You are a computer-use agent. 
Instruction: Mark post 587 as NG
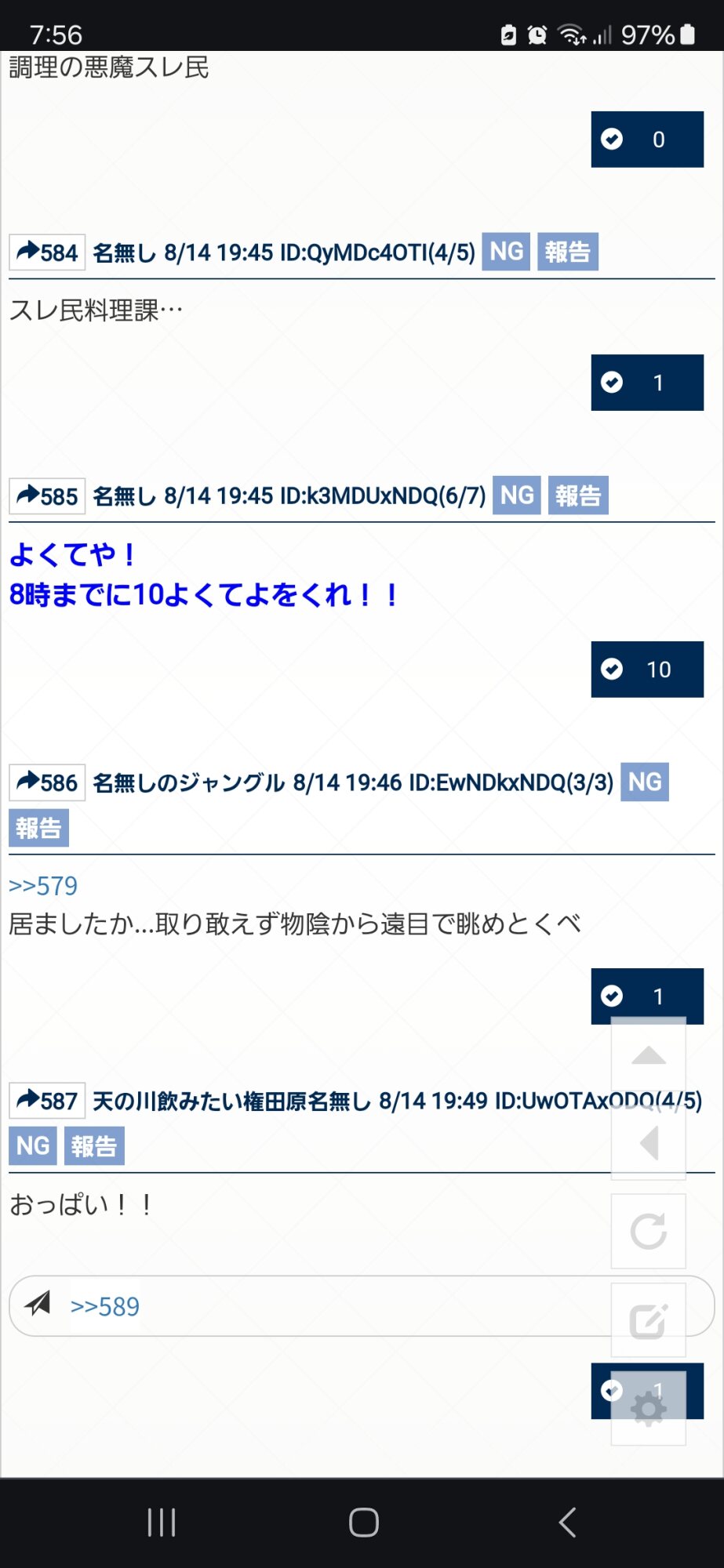(x=33, y=1146)
